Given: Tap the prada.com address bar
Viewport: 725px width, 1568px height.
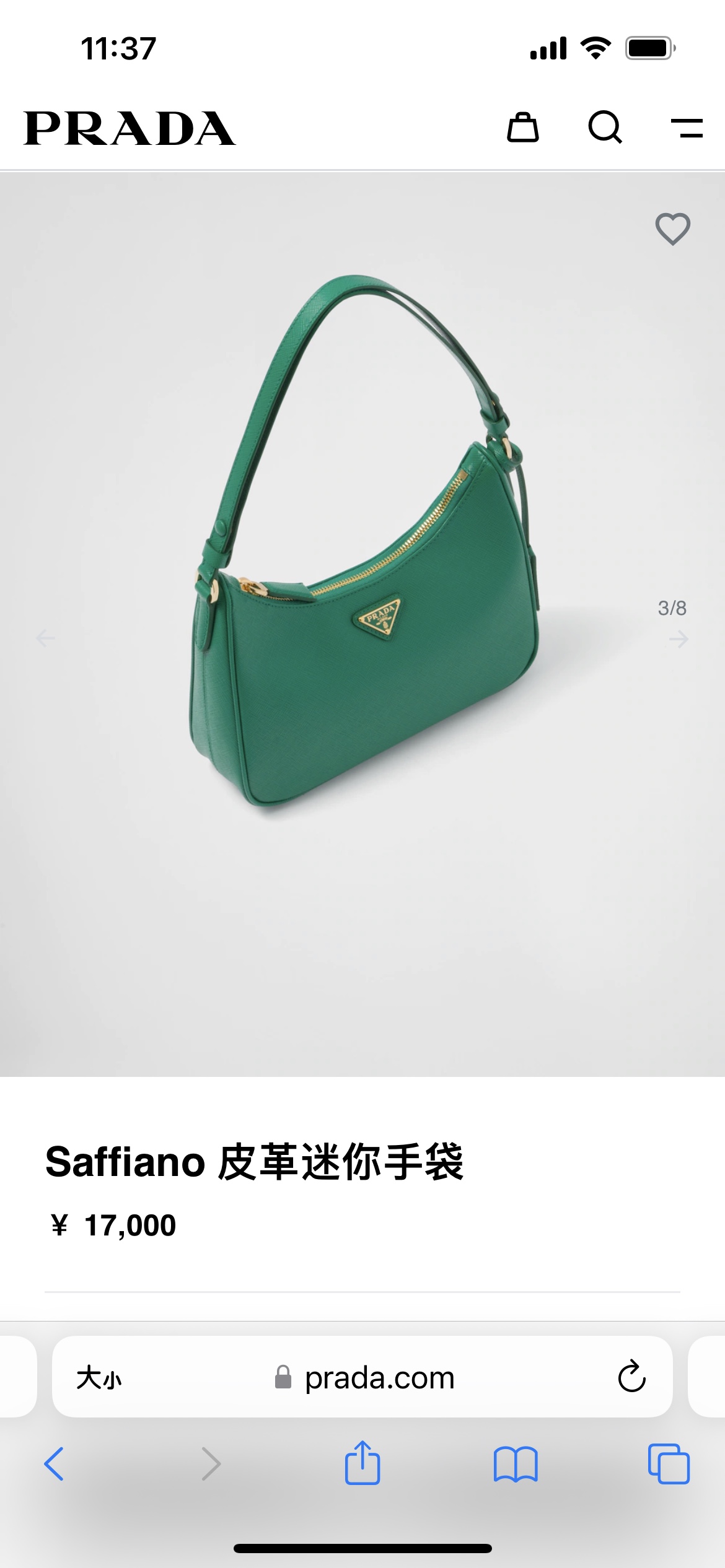Looking at the screenshot, I should click(379, 1379).
